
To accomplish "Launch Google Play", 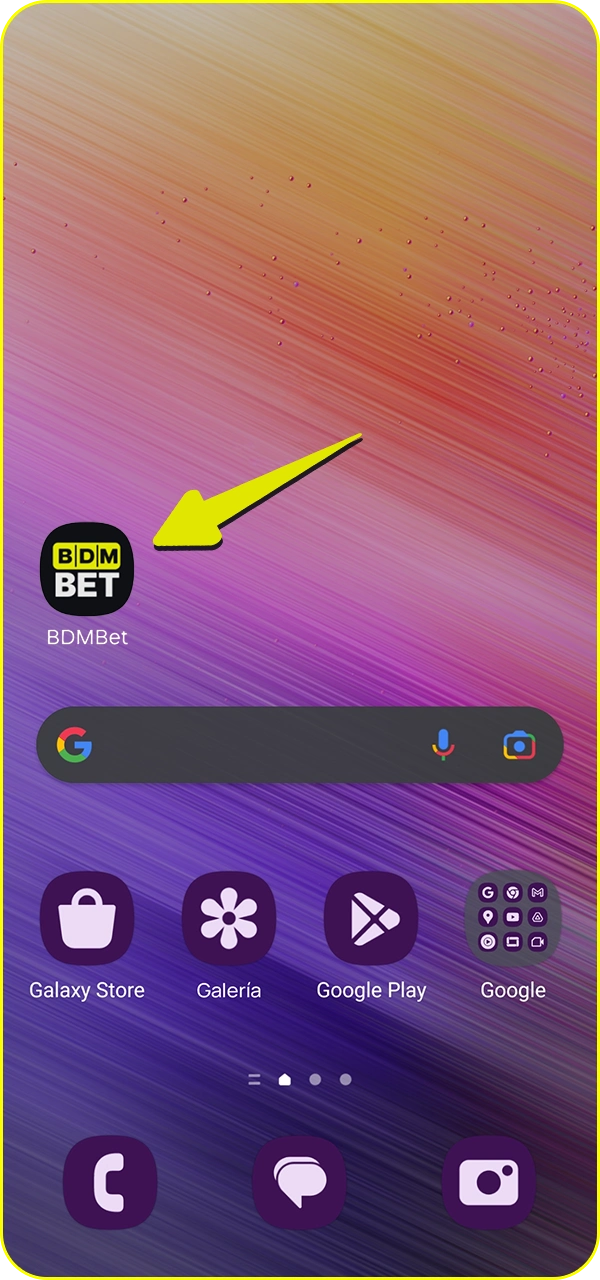I will coord(371,919).
